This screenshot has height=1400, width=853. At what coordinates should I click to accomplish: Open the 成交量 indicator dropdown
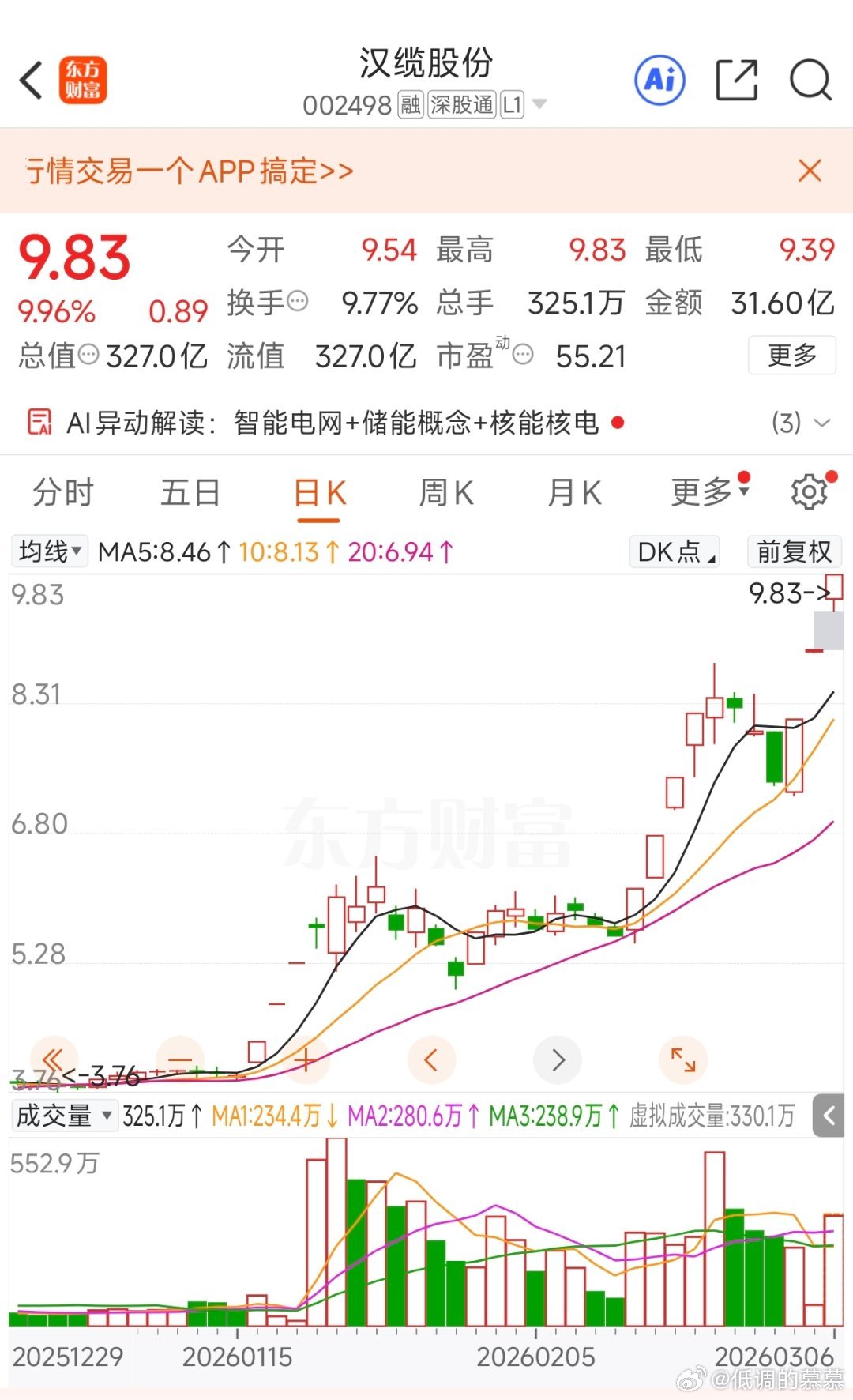(x=63, y=1116)
